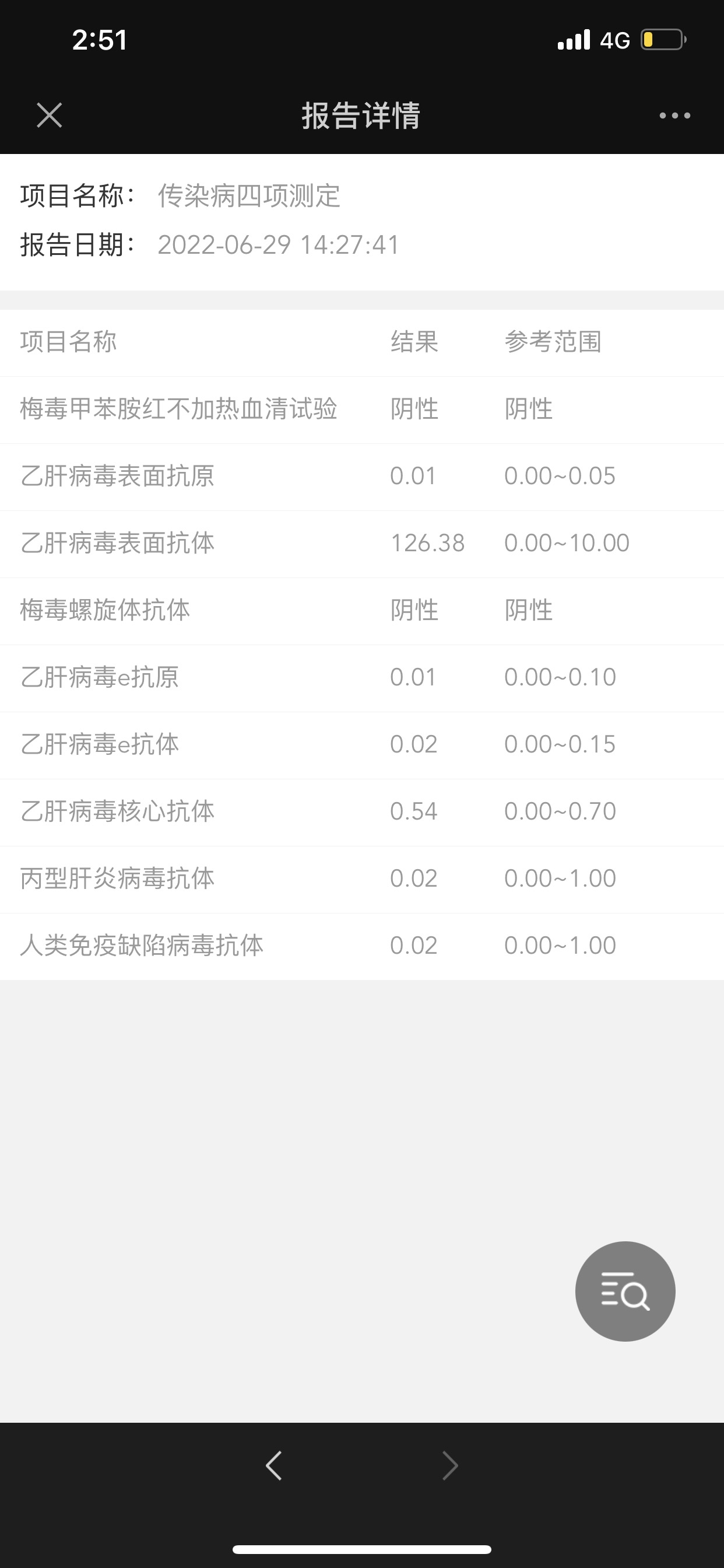Go forward with the right arrow
Viewport: 724px width, 1568px height.
pos(449,1465)
